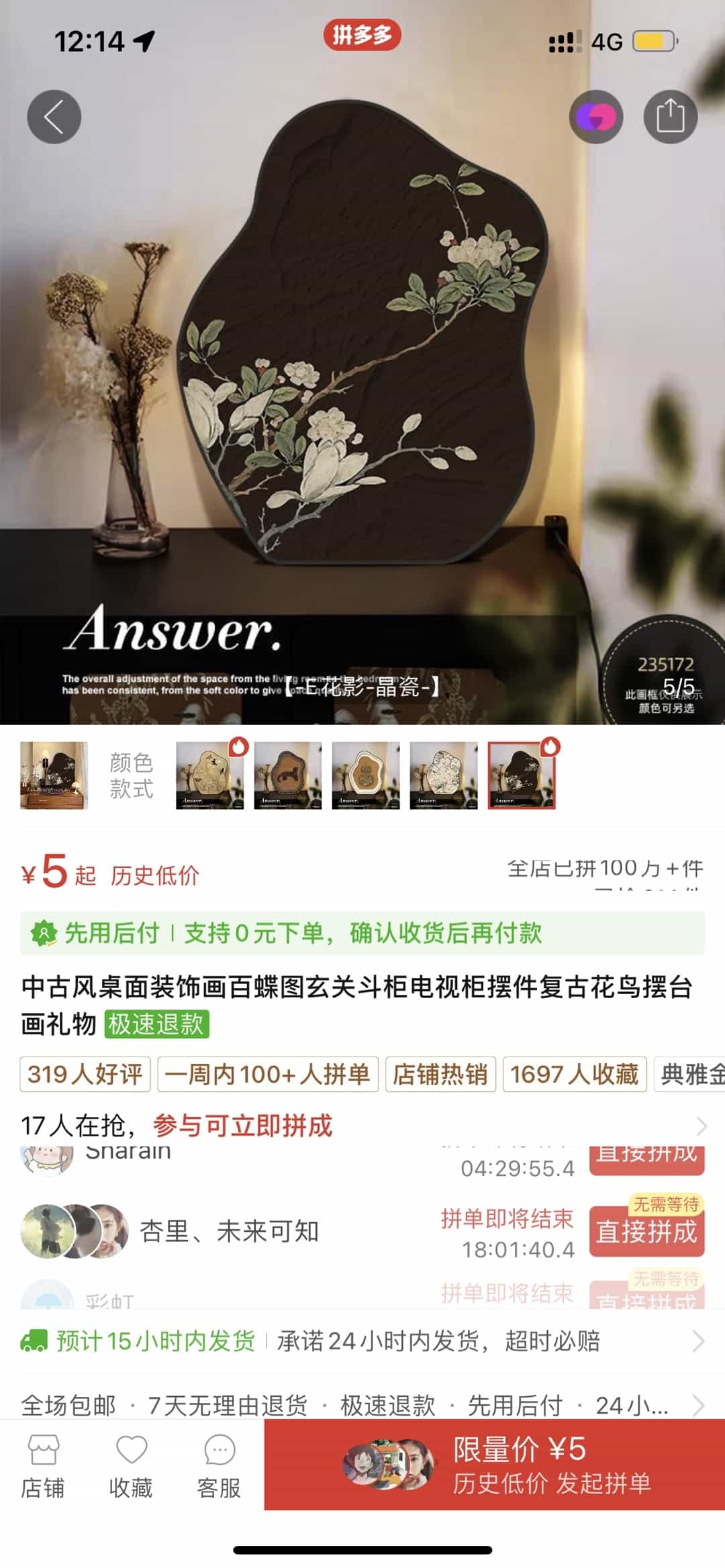Go back using the back arrow
Screen dimensions: 725x1568
54,117
